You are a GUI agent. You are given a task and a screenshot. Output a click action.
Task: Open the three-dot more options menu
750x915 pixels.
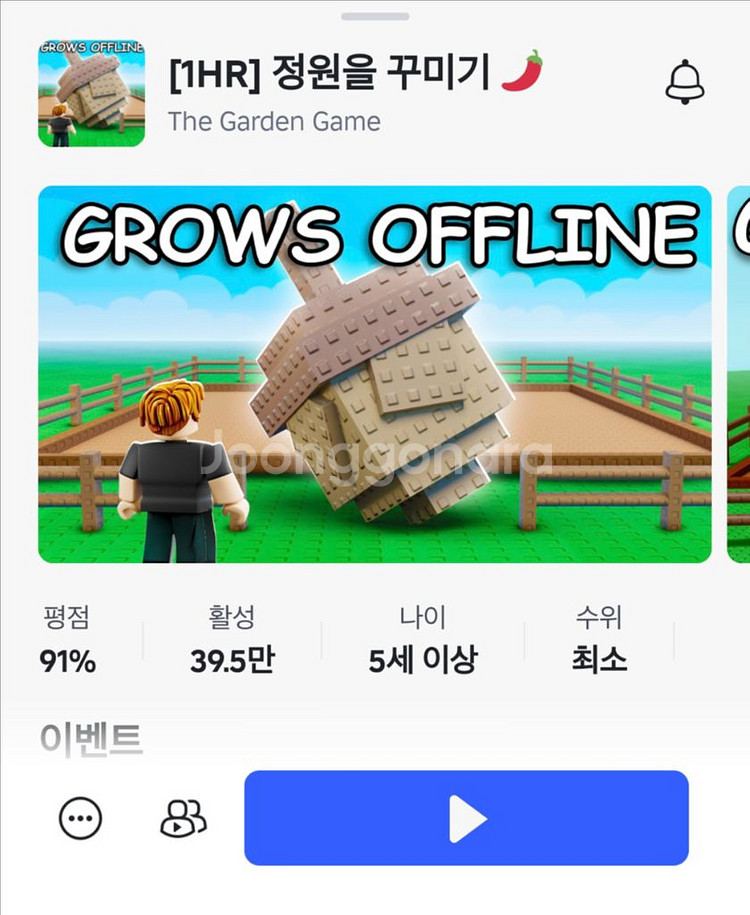(80, 819)
